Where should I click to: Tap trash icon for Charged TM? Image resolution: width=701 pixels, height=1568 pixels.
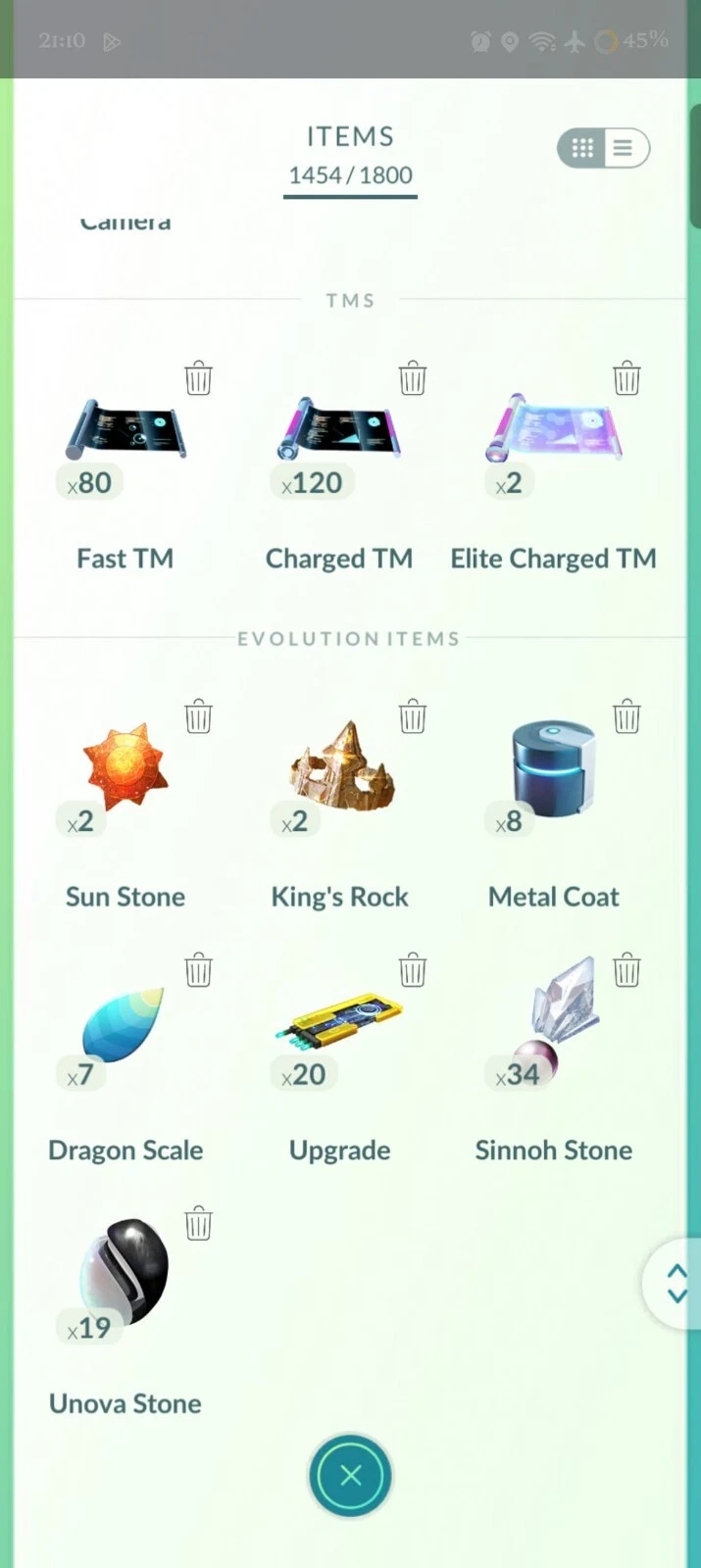[x=413, y=378]
